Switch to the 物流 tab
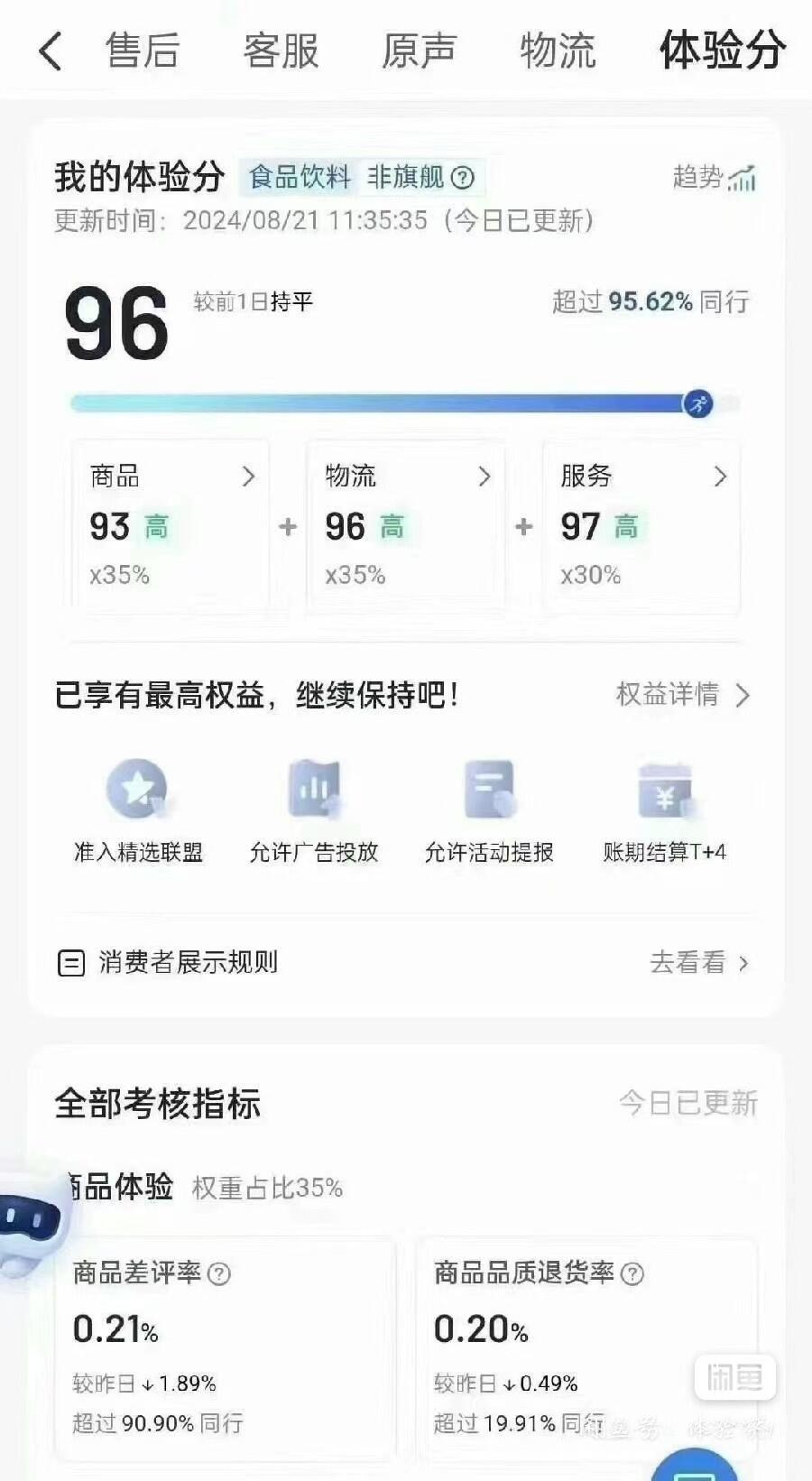This screenshot has height=1481, width=812. pos(558,51)
